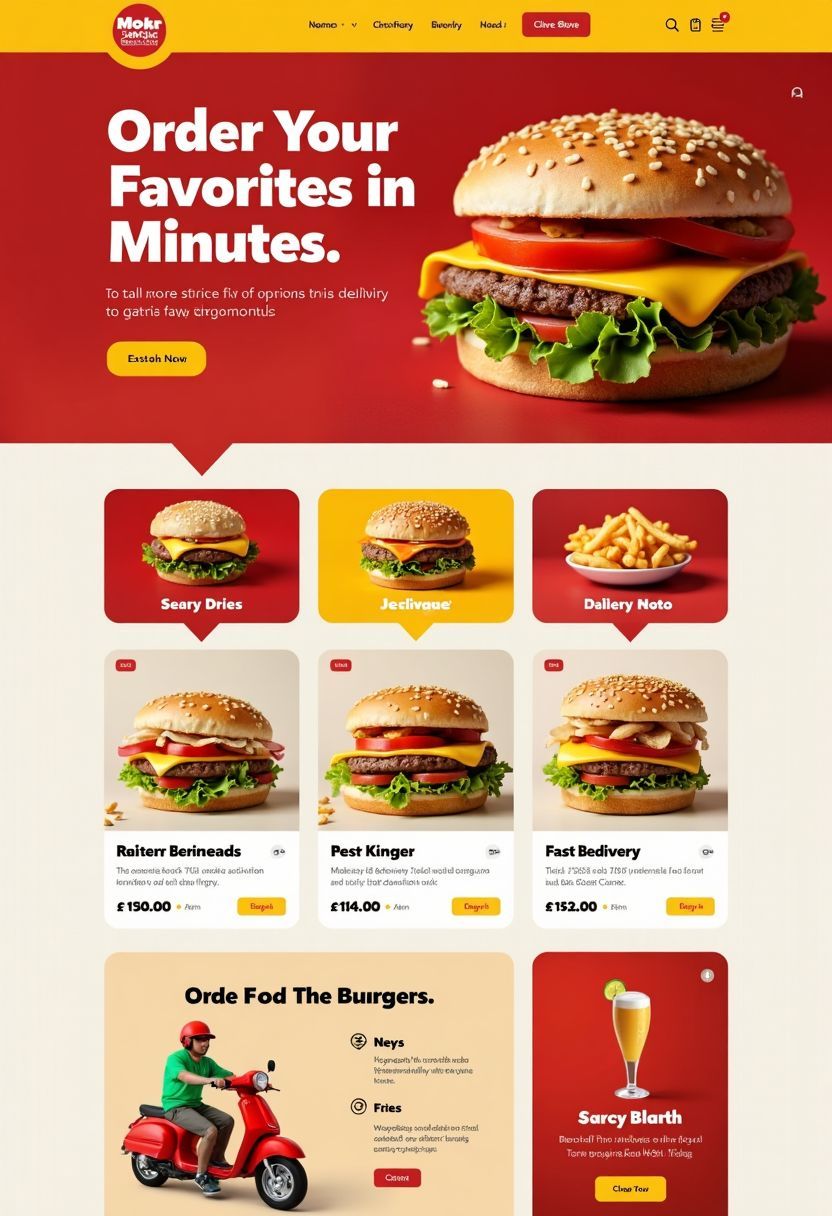Tap the yellow button beside £114.00

click(476, 907)
